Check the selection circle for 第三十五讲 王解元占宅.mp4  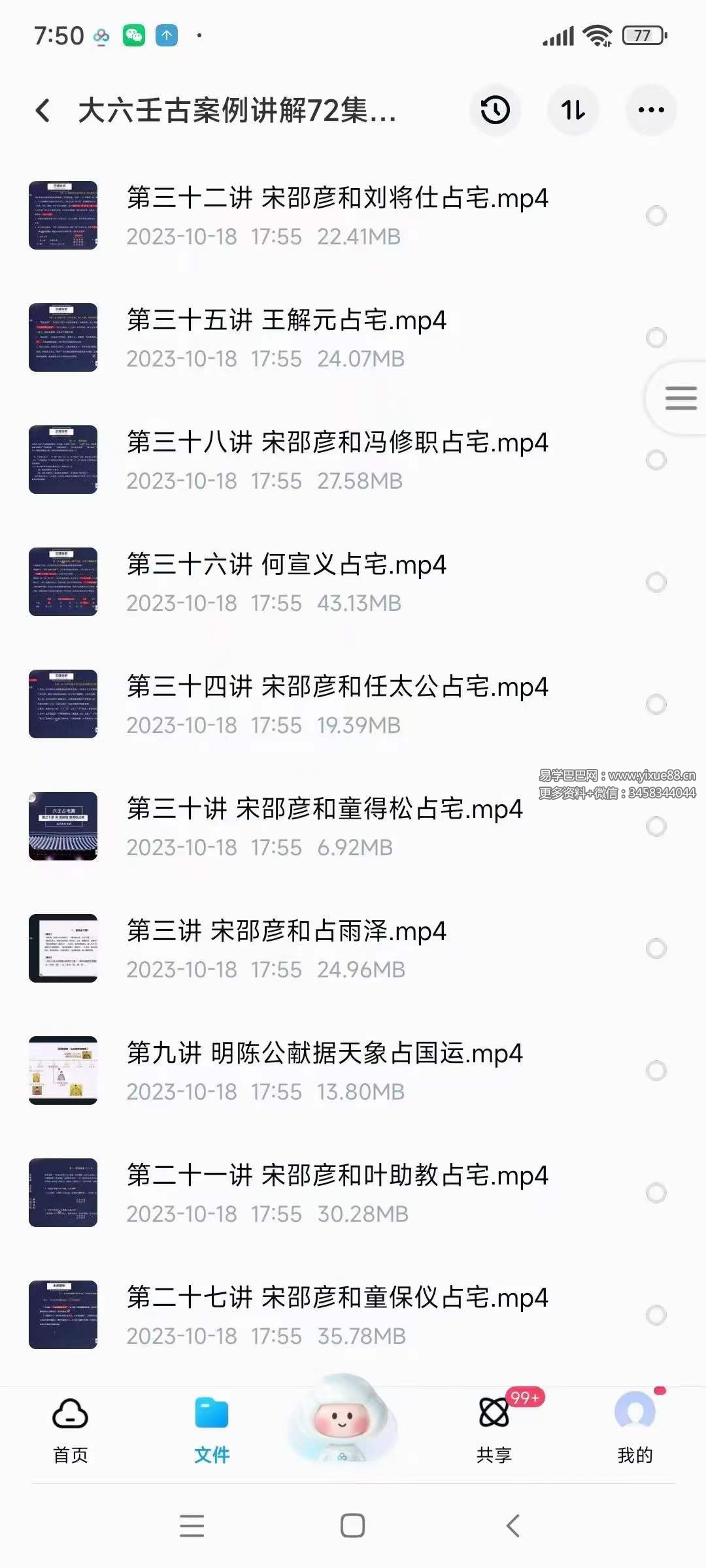tap(655, 336)
